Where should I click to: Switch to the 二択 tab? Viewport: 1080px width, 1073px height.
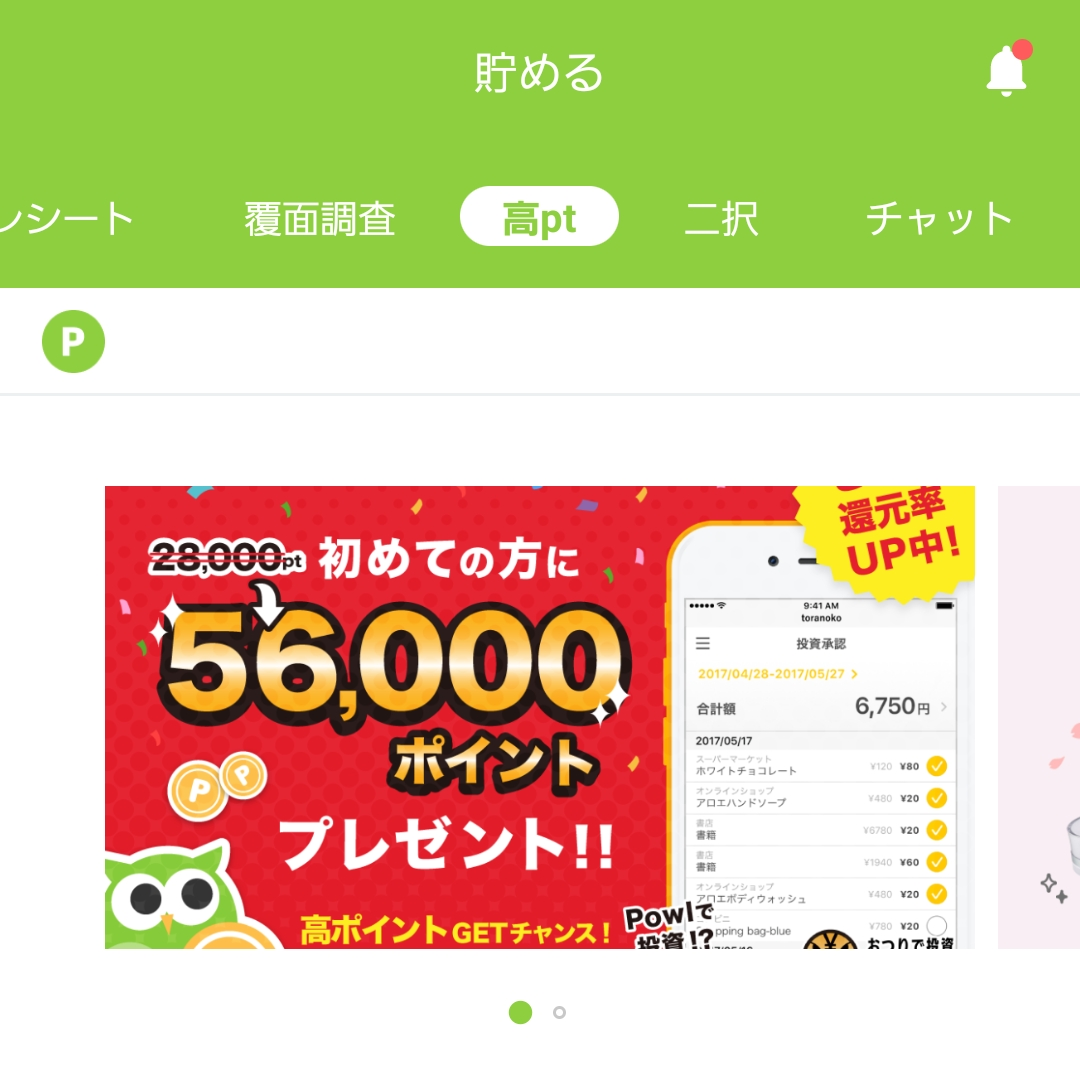[721, 218]
